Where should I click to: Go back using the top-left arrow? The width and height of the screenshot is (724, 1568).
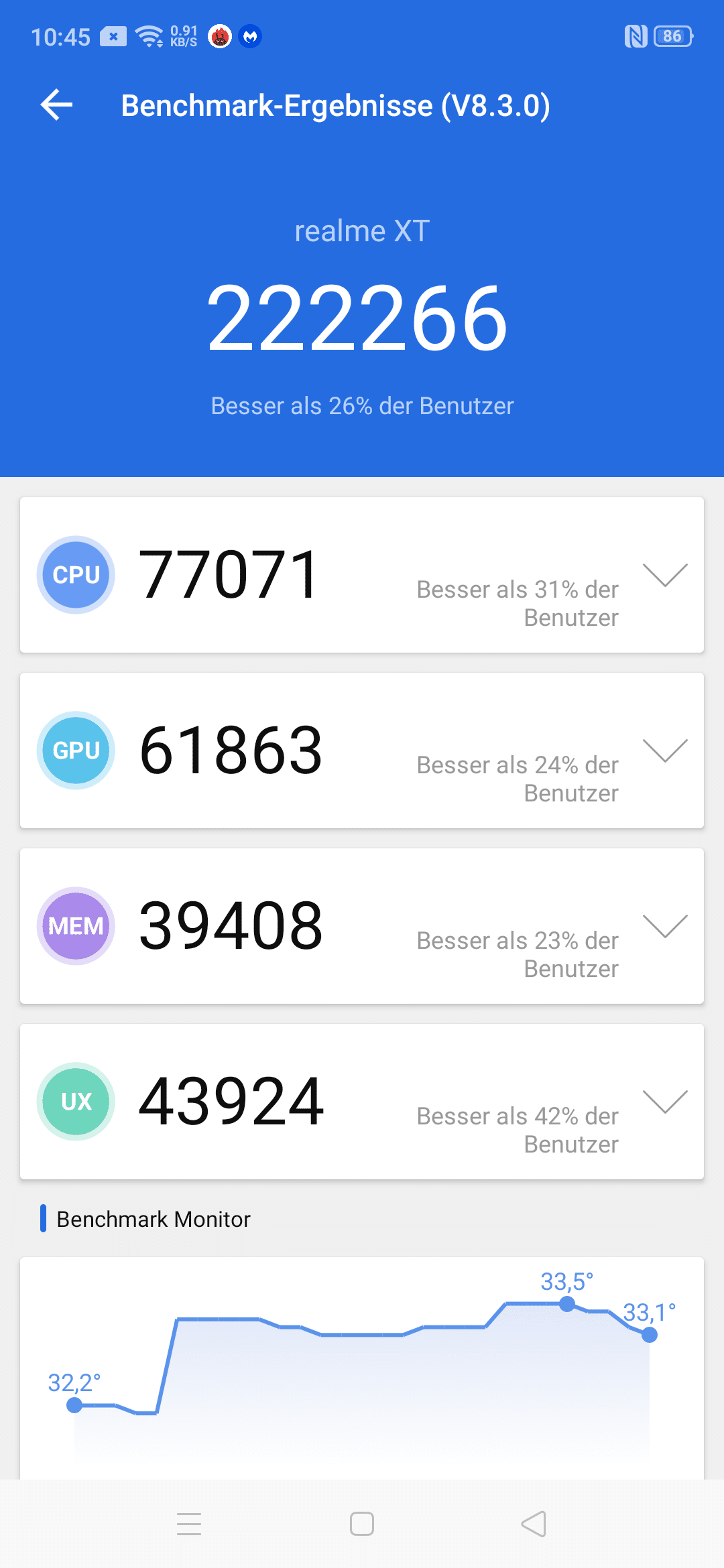click(56, 105)
